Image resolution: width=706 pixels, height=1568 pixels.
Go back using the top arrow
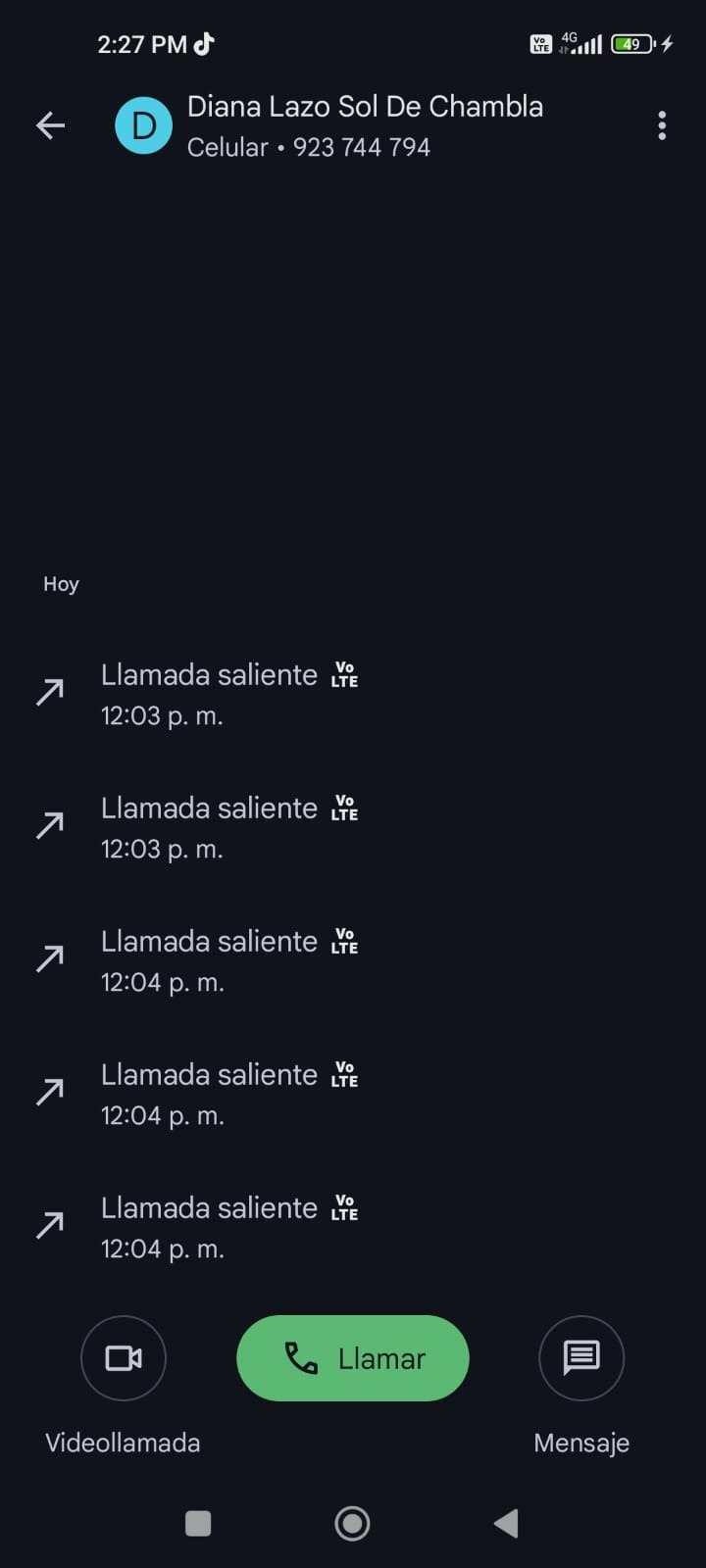tap(50, 125)
